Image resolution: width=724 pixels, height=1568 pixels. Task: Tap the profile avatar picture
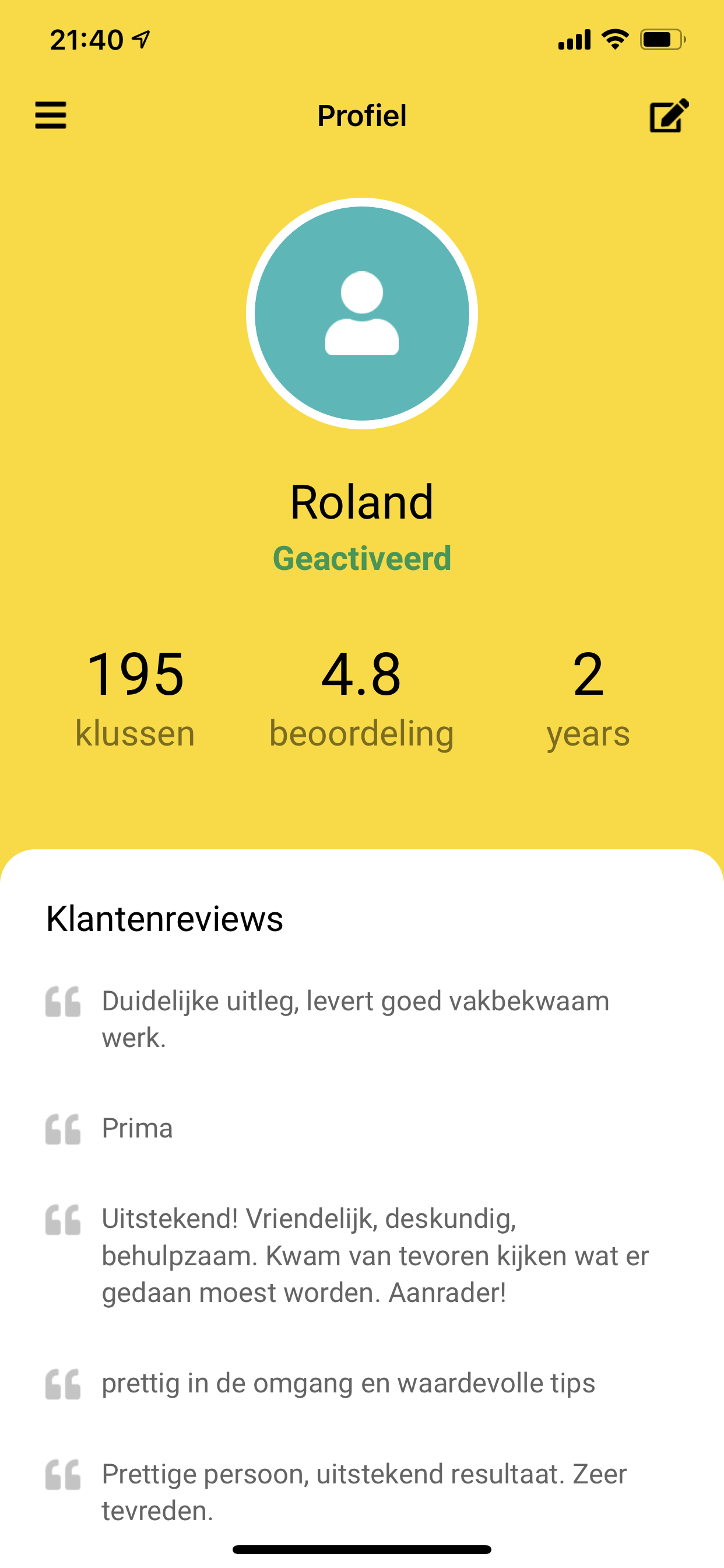pos(362,313)
